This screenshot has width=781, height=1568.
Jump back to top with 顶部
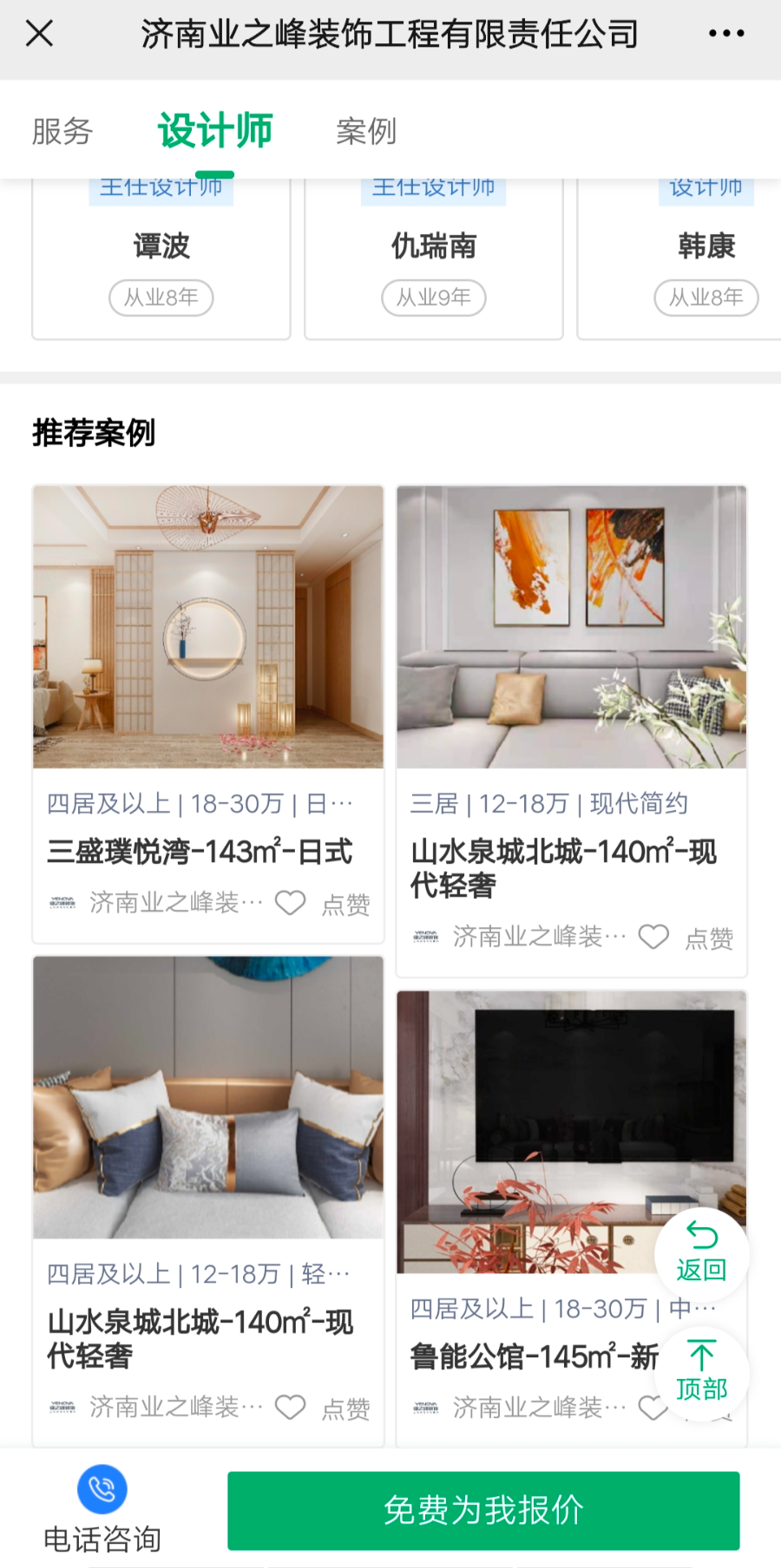[x=701, y=1372]
